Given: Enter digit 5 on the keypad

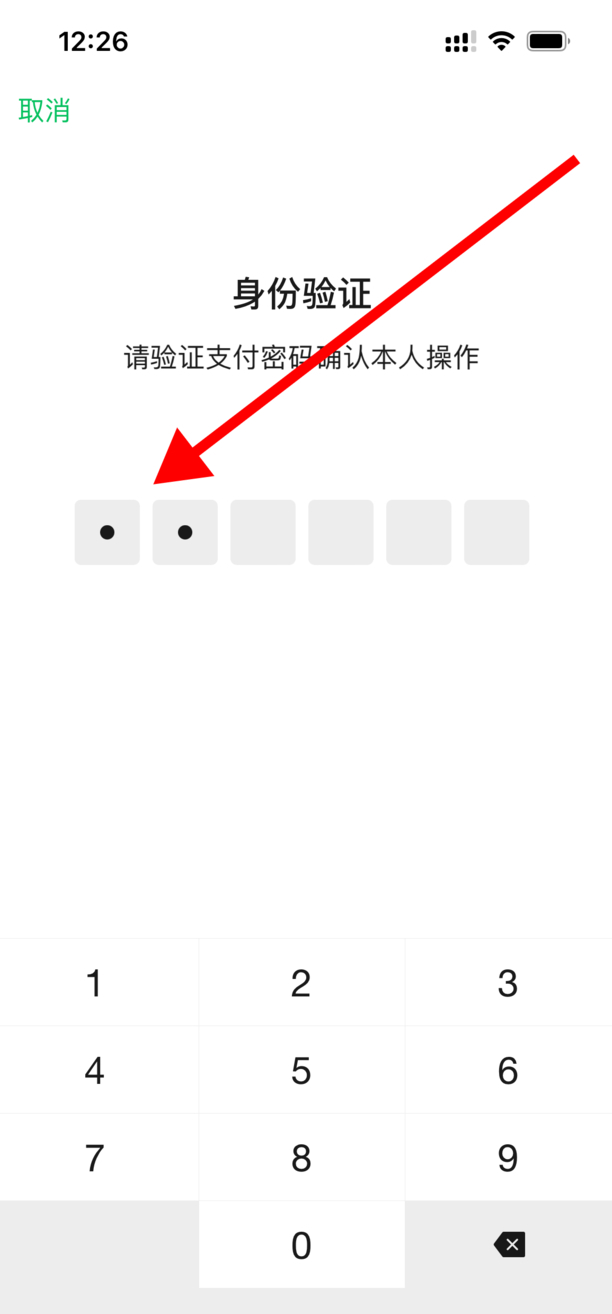Looking at the screenshot, I should click(x=301, y=1071).
